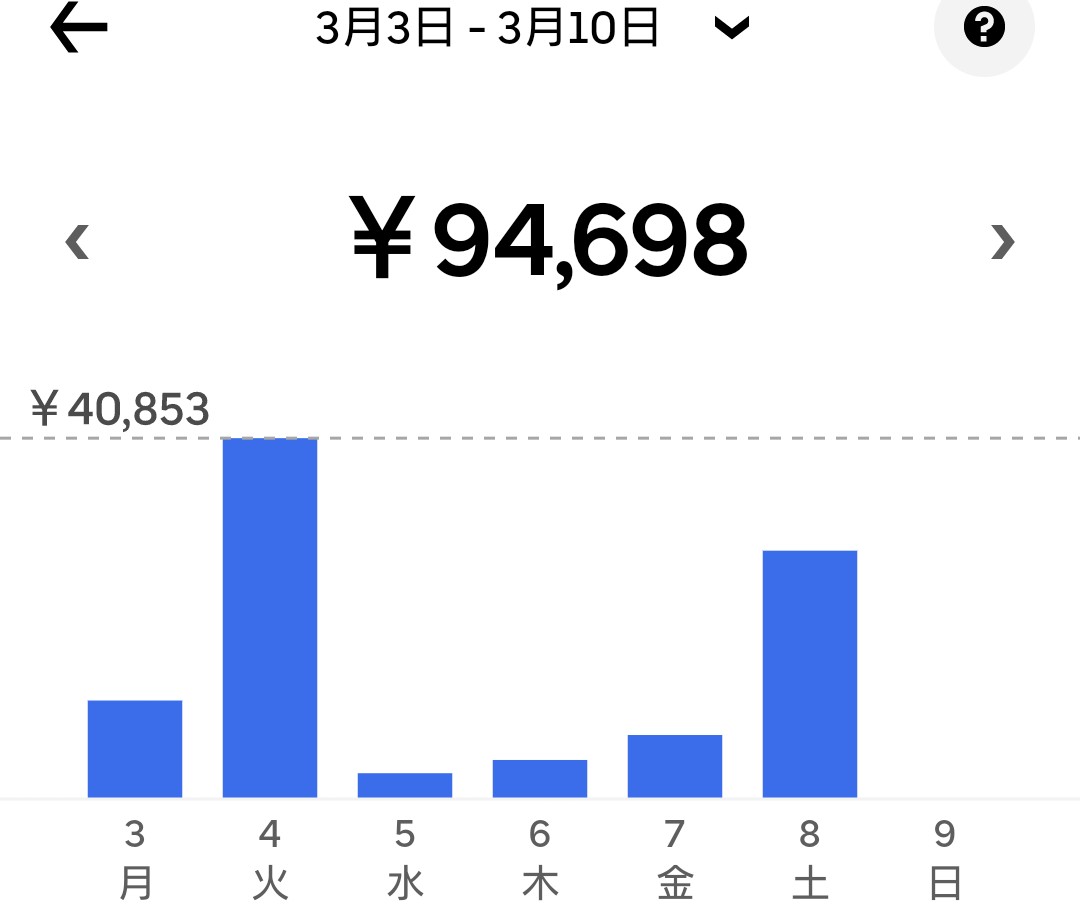Select the bar for 3 月 (Monday)
Screen dimensions: 1080x912
[x=135, y=748]
